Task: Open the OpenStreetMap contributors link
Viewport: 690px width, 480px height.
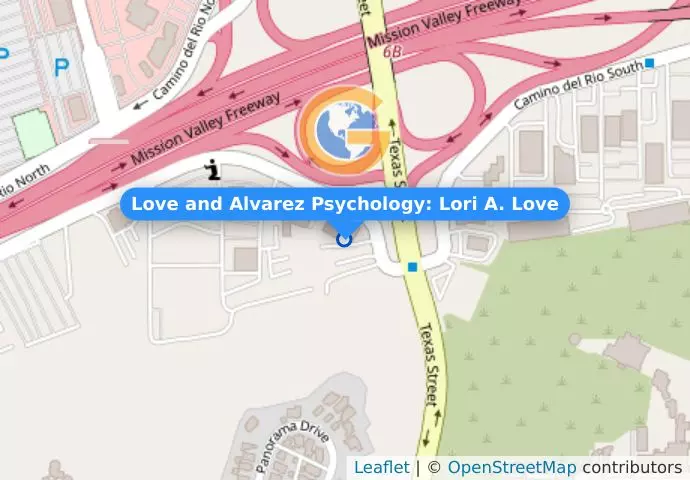Action: pos(511,467)
